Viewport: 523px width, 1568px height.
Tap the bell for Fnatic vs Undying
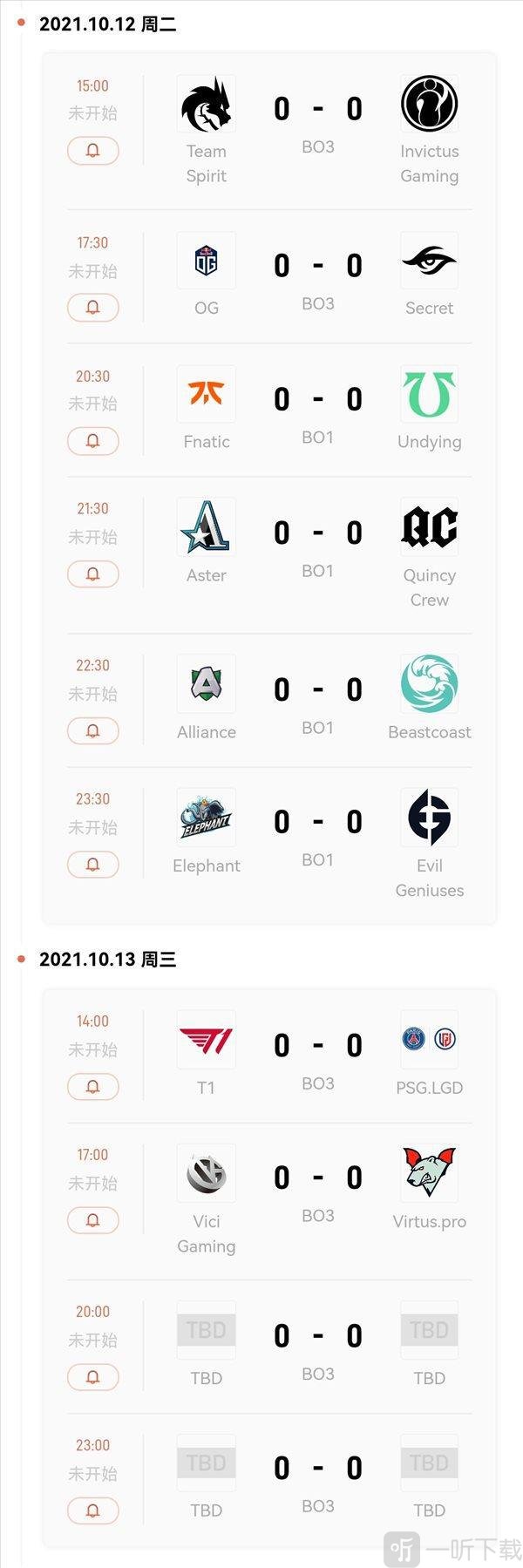click(x=93, y=441)
